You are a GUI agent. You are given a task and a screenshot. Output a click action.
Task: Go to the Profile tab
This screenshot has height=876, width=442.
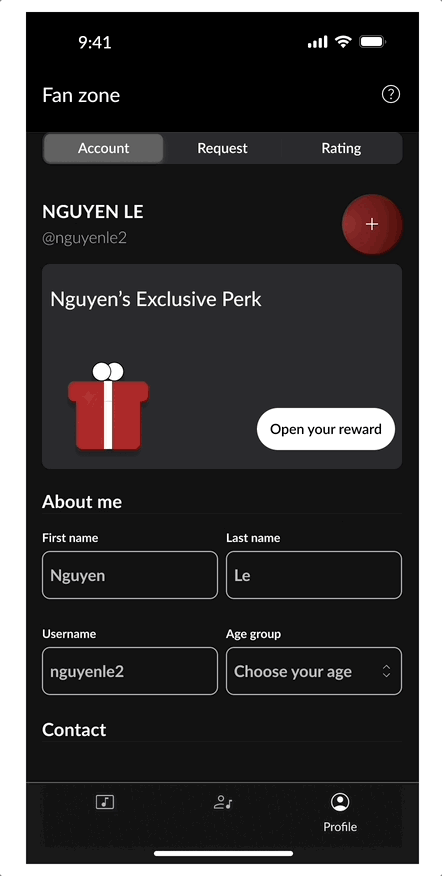click(x=340, y=812)
